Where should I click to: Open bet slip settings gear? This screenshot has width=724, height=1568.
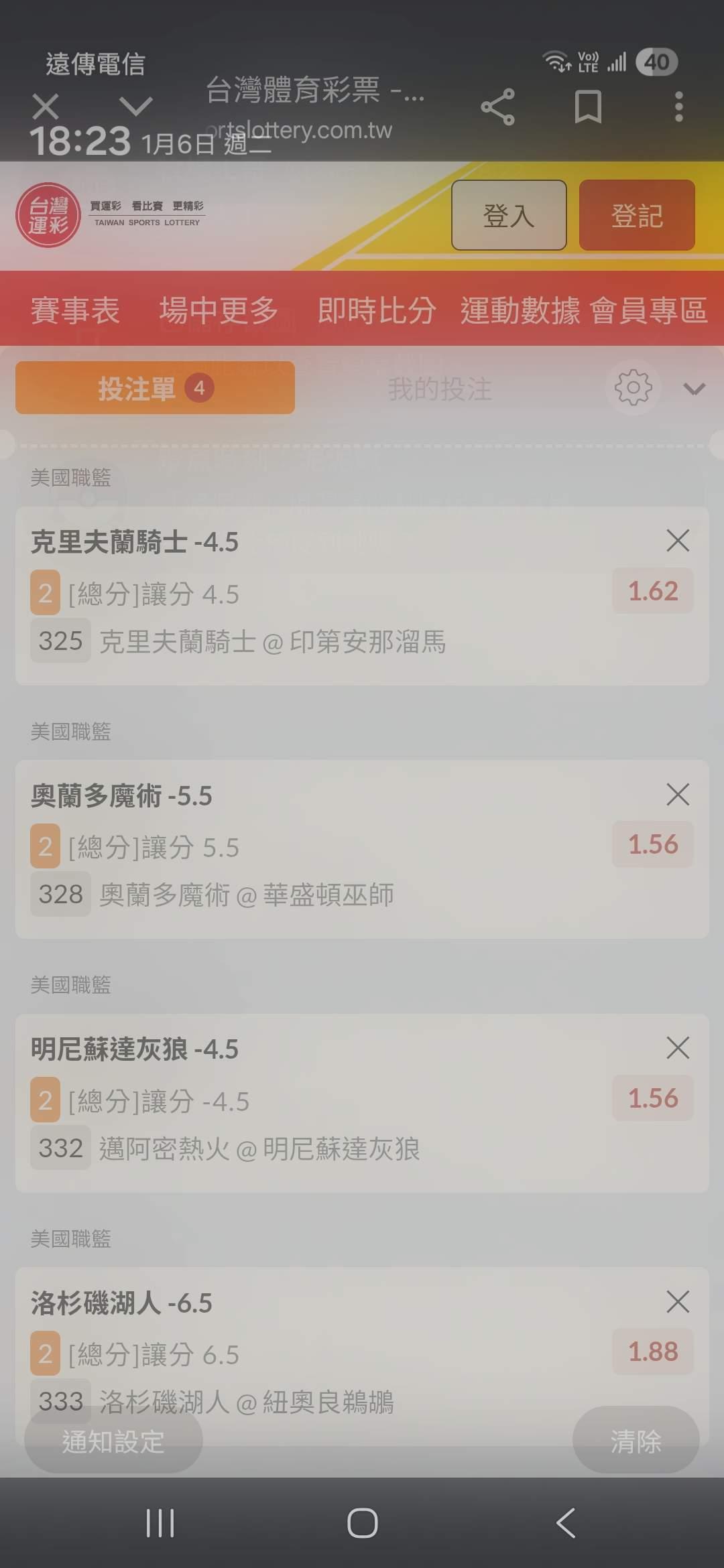tap(633, 387)
